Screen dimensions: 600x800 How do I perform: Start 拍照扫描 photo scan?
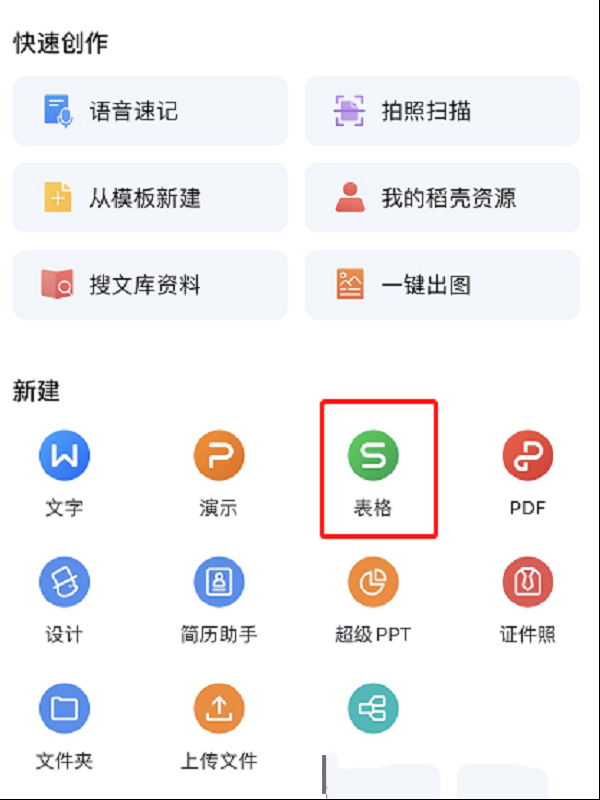tap(442, 111)
